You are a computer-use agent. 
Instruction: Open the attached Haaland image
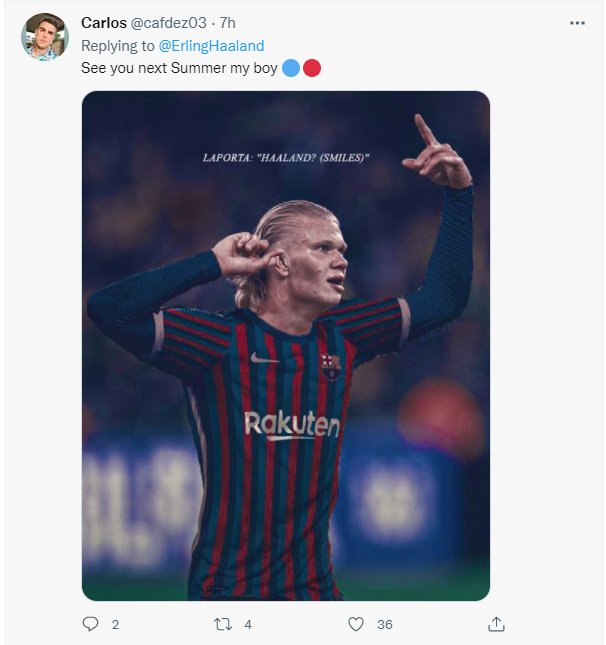coord(286,345)
